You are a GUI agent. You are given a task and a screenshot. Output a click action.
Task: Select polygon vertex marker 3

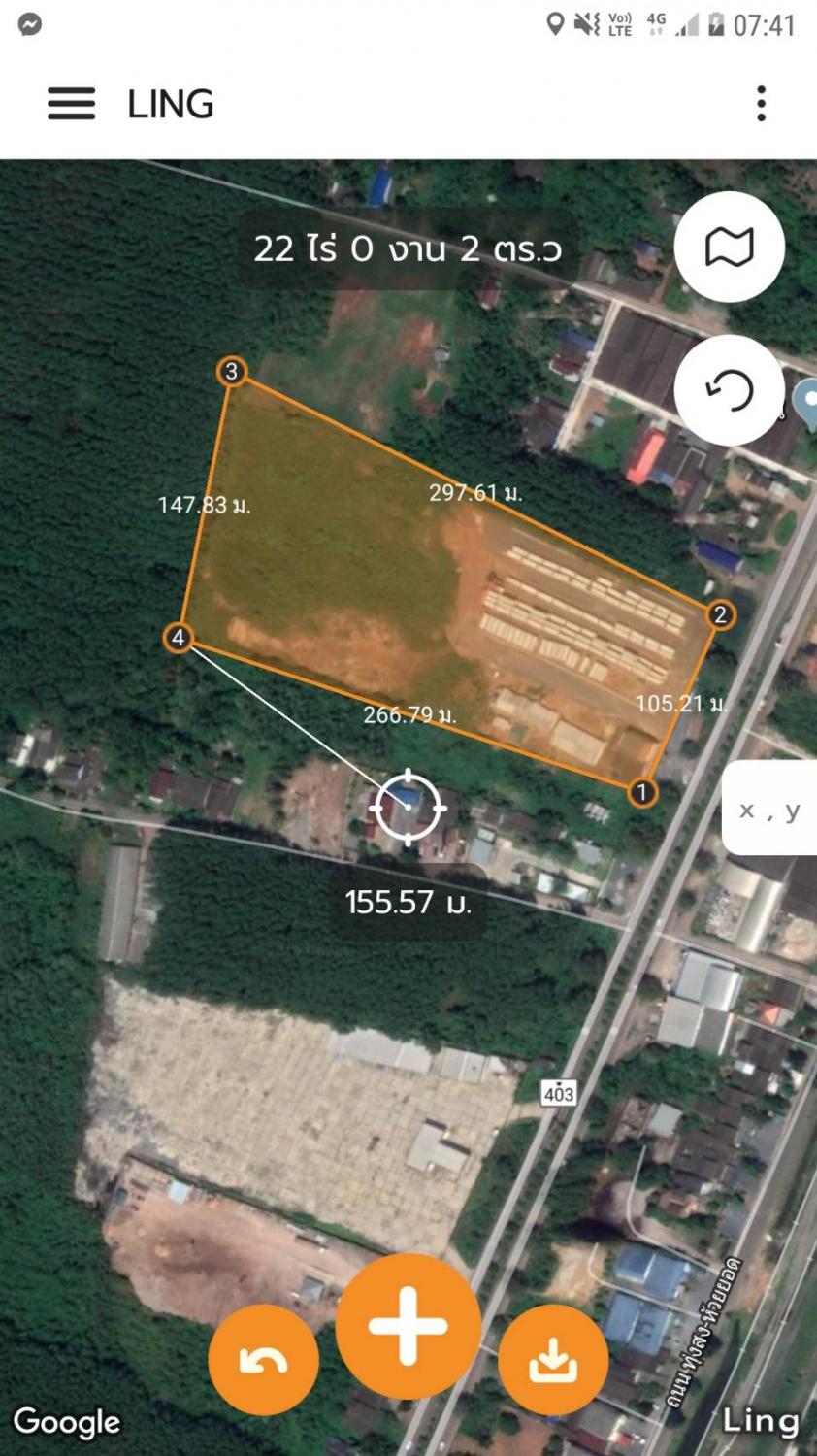(x=232, y=371)
